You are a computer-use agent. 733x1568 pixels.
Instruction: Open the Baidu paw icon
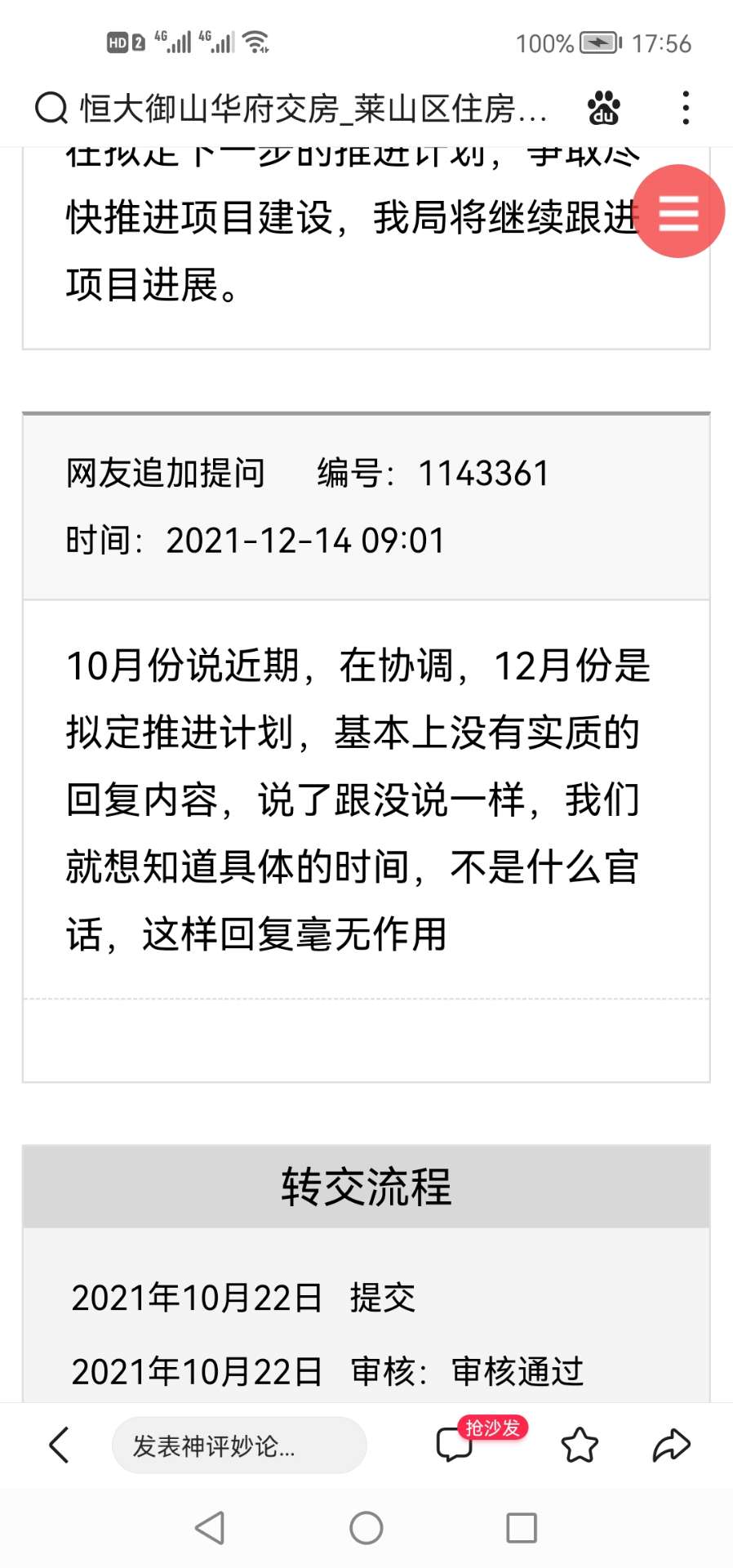tap(603, 108)
